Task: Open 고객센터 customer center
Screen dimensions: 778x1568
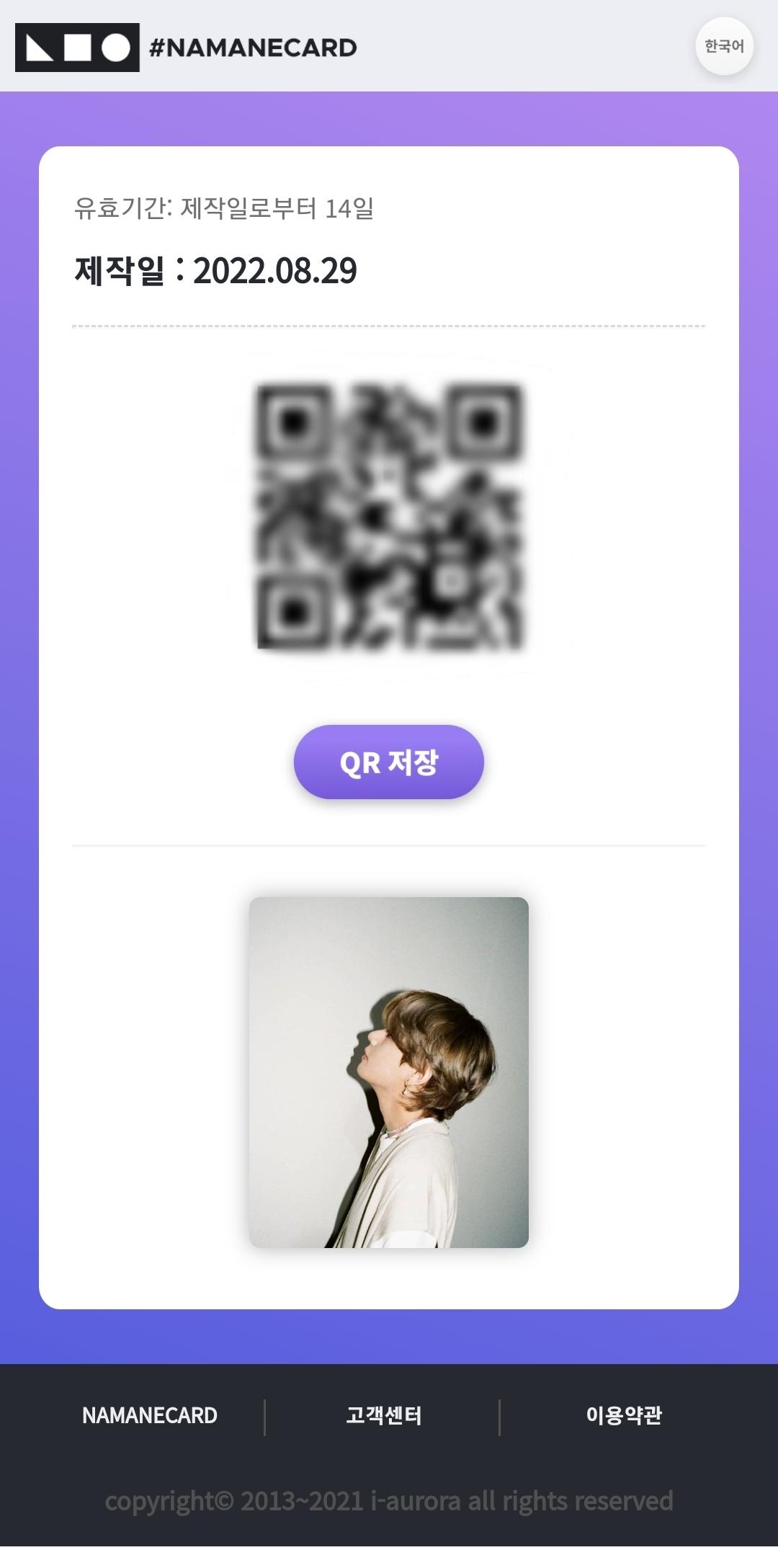Action: click(383, 1415)
